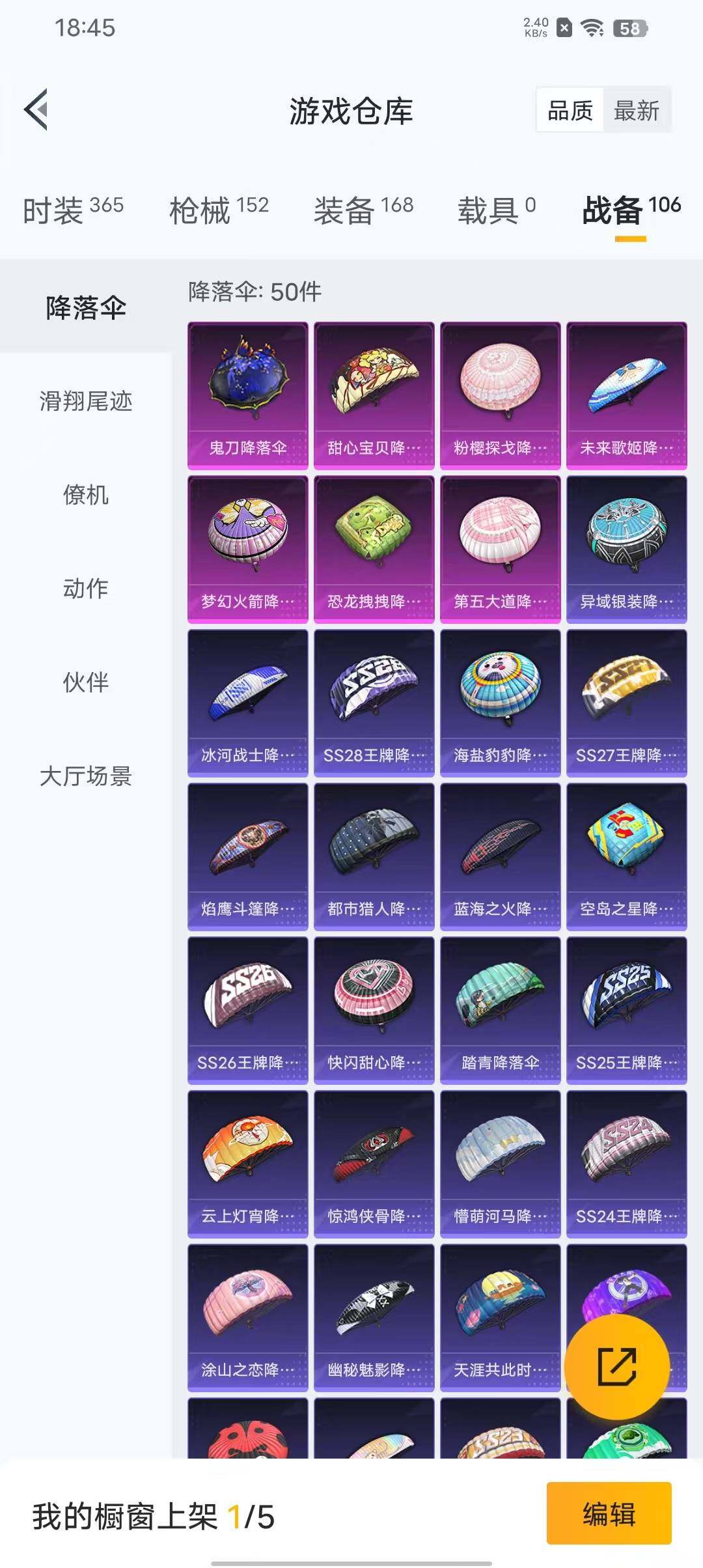Open 大厅场景 category
Viewport: 703px width, 1568px height.
(x=85, y=776)
